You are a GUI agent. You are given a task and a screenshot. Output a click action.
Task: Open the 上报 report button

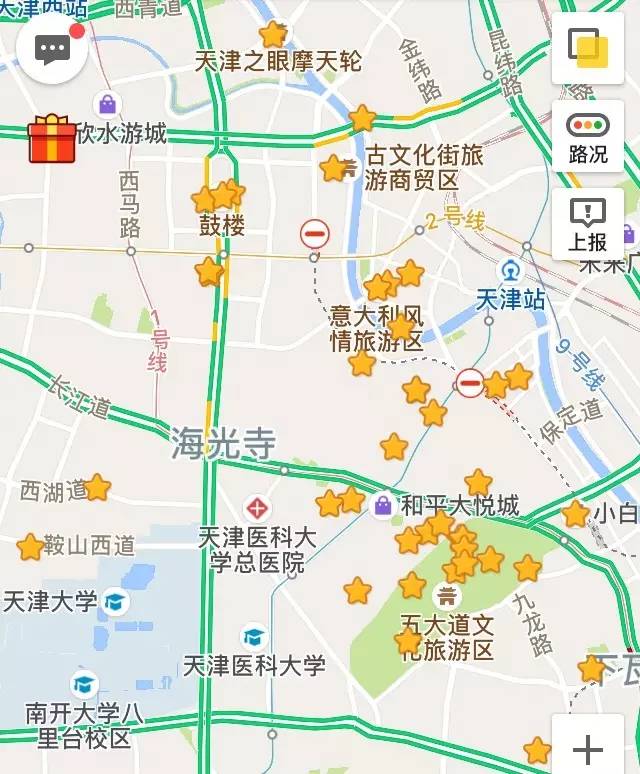(587, 224)
